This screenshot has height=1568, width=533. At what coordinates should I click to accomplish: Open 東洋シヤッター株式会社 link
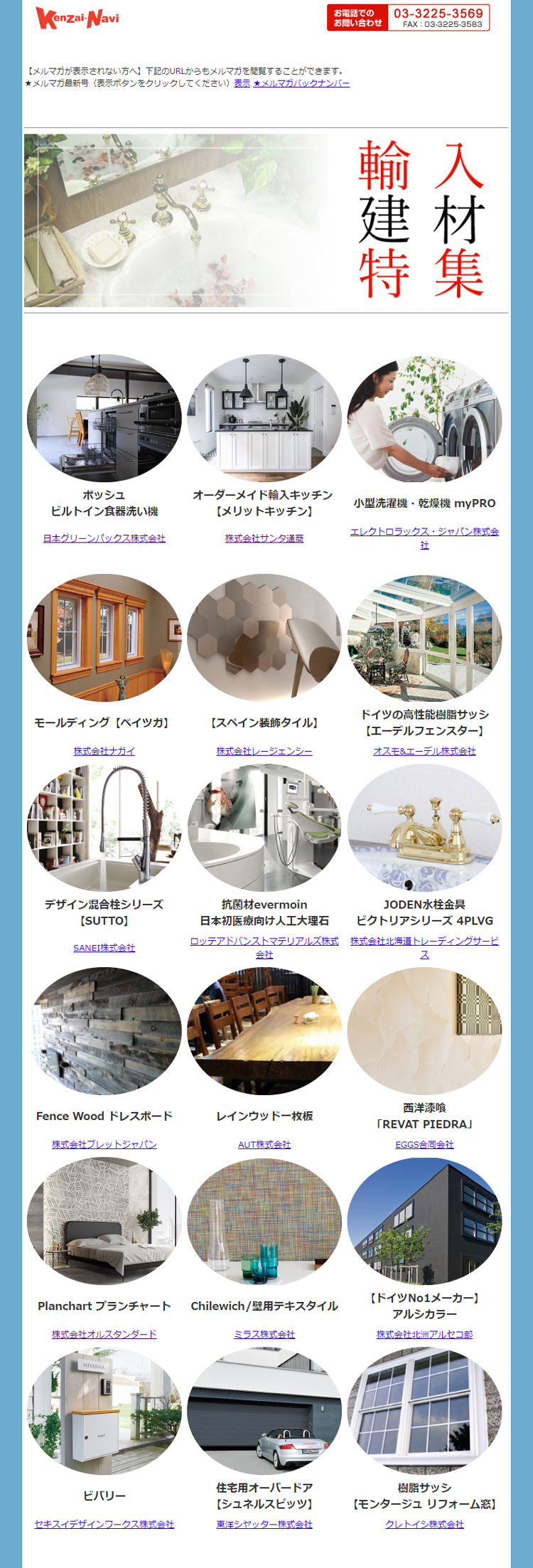tap(264, 1524)
